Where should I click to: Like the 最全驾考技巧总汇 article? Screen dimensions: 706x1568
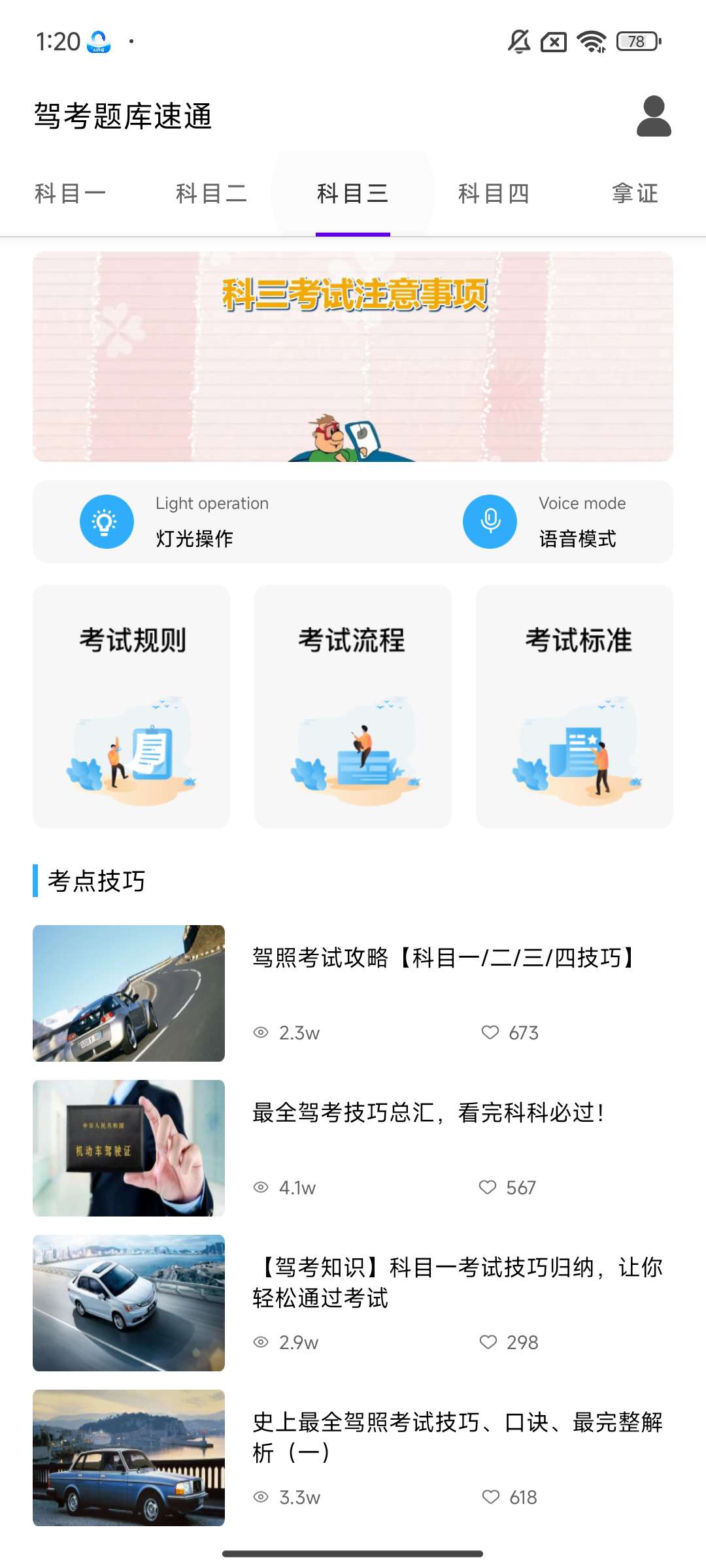(x=488, y=1187)
